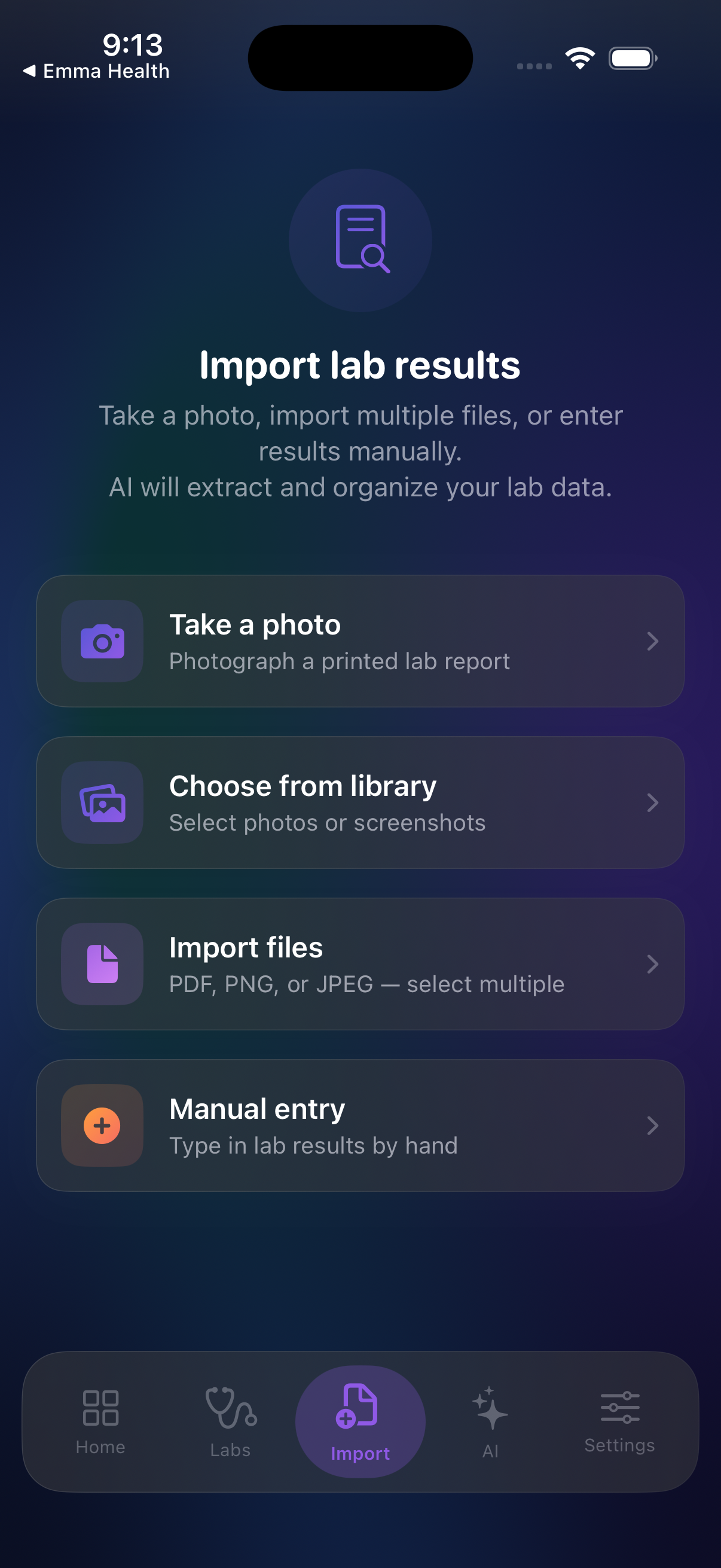Tap the Import tab
The image size is (721, 1568).
point(360,1422)
